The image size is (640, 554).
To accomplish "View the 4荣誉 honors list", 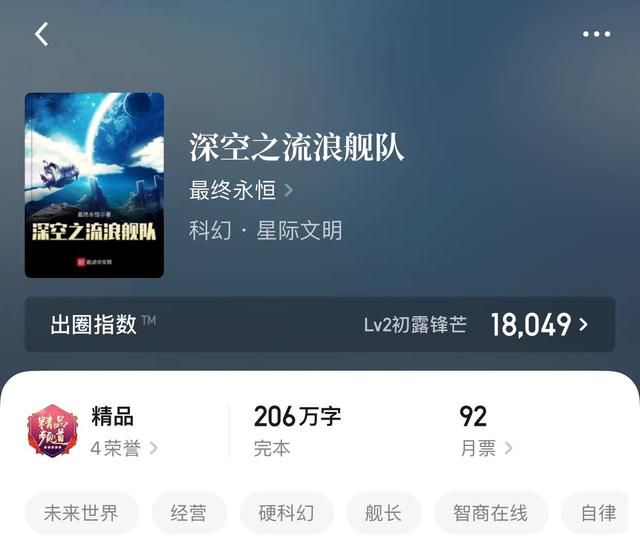I will coord(124,448).
